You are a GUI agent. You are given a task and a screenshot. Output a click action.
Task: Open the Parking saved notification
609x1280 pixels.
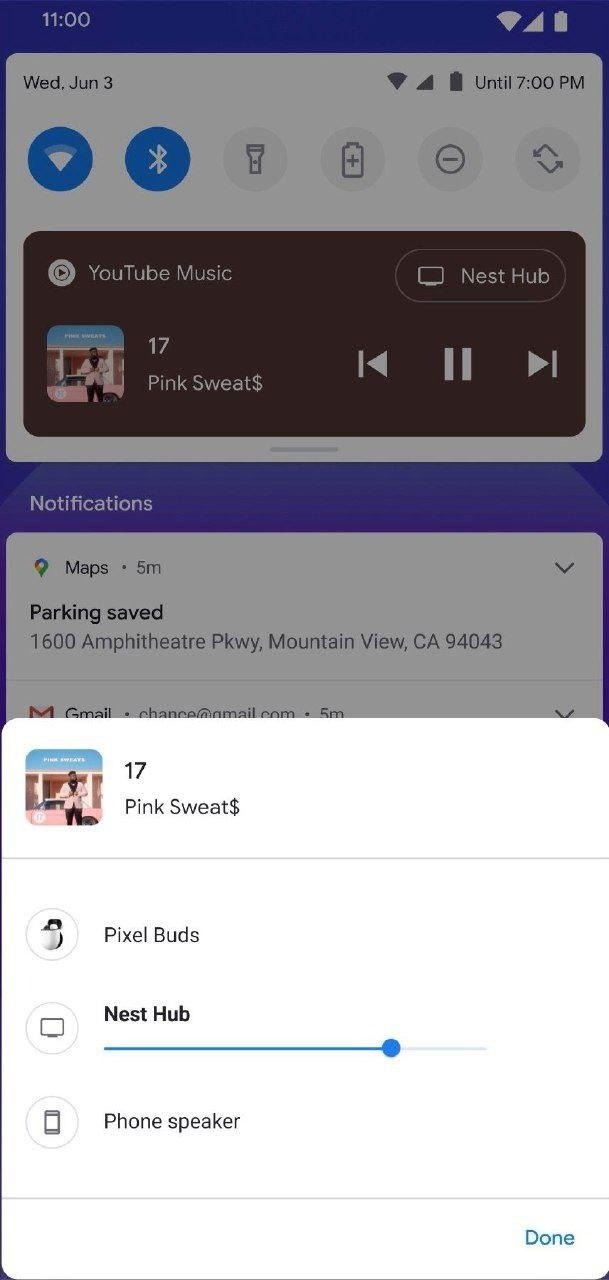265,627
